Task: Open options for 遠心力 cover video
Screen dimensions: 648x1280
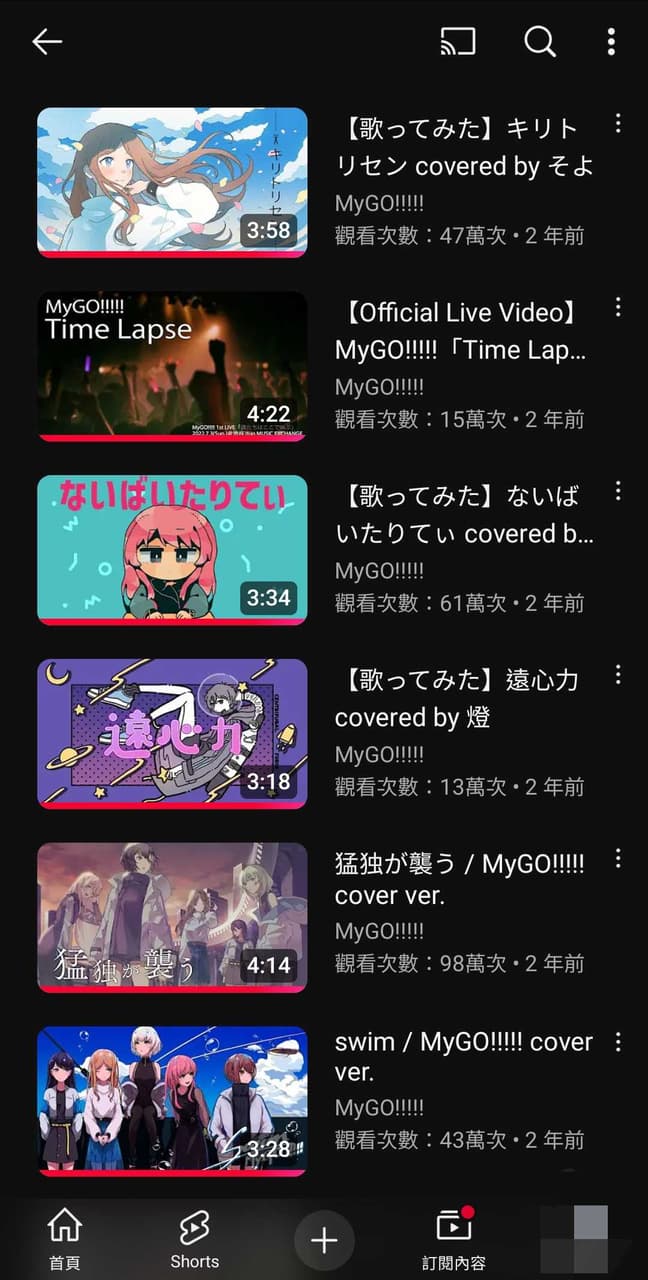Action: click(x=618, y=675)
